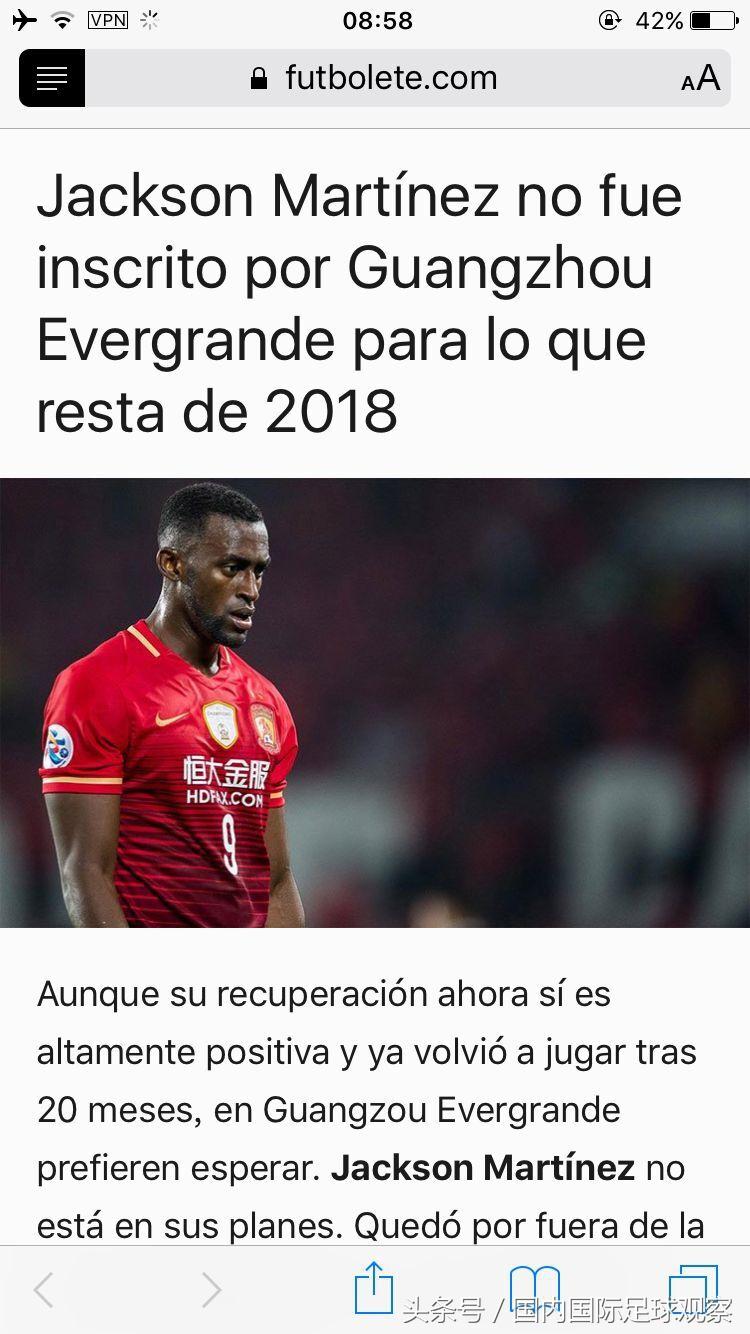The image size is (750, 1334).
Task: Tap the futbolete.com address bar
Action: [375, 78]
